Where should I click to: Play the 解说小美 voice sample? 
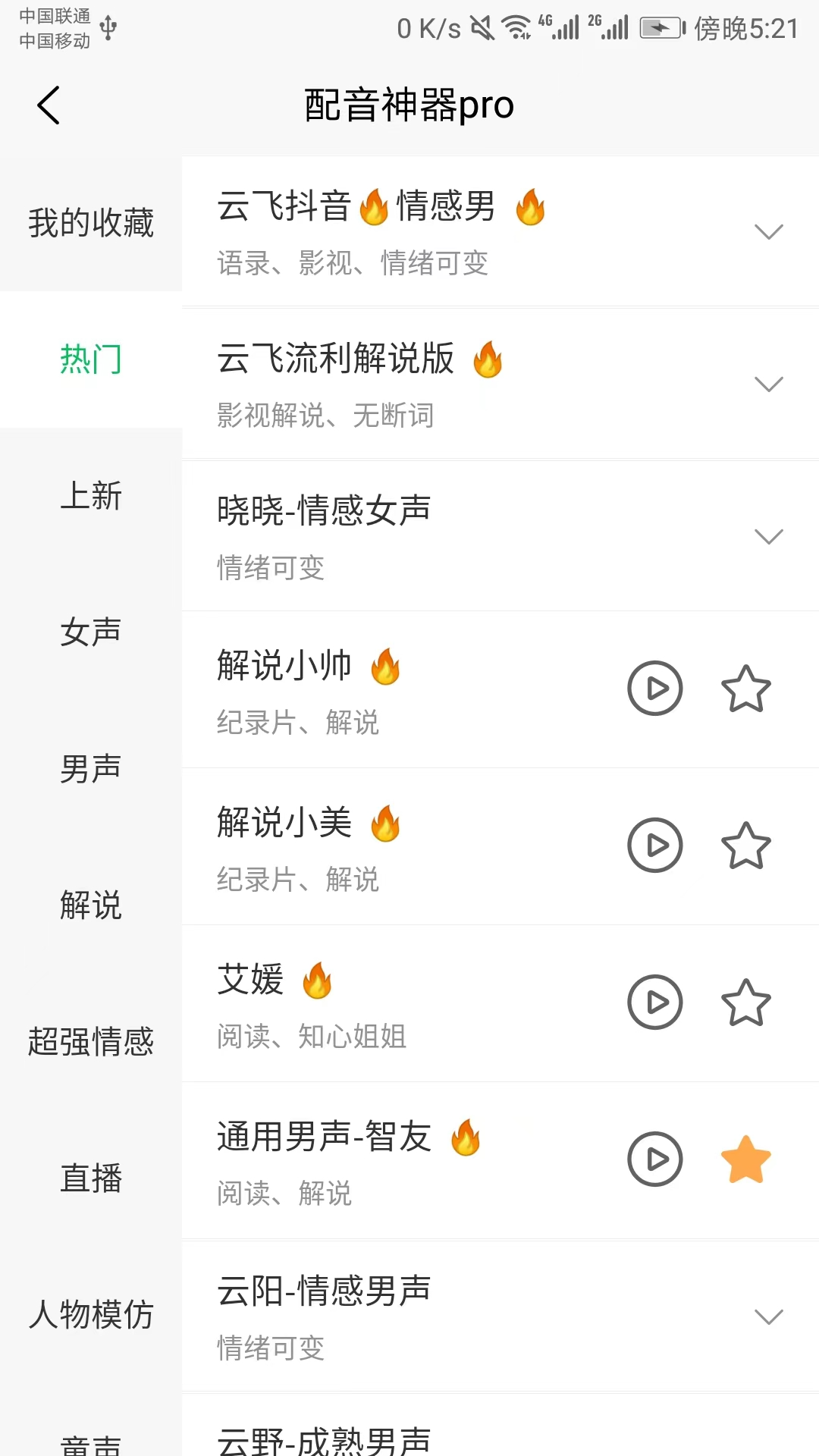655,845
